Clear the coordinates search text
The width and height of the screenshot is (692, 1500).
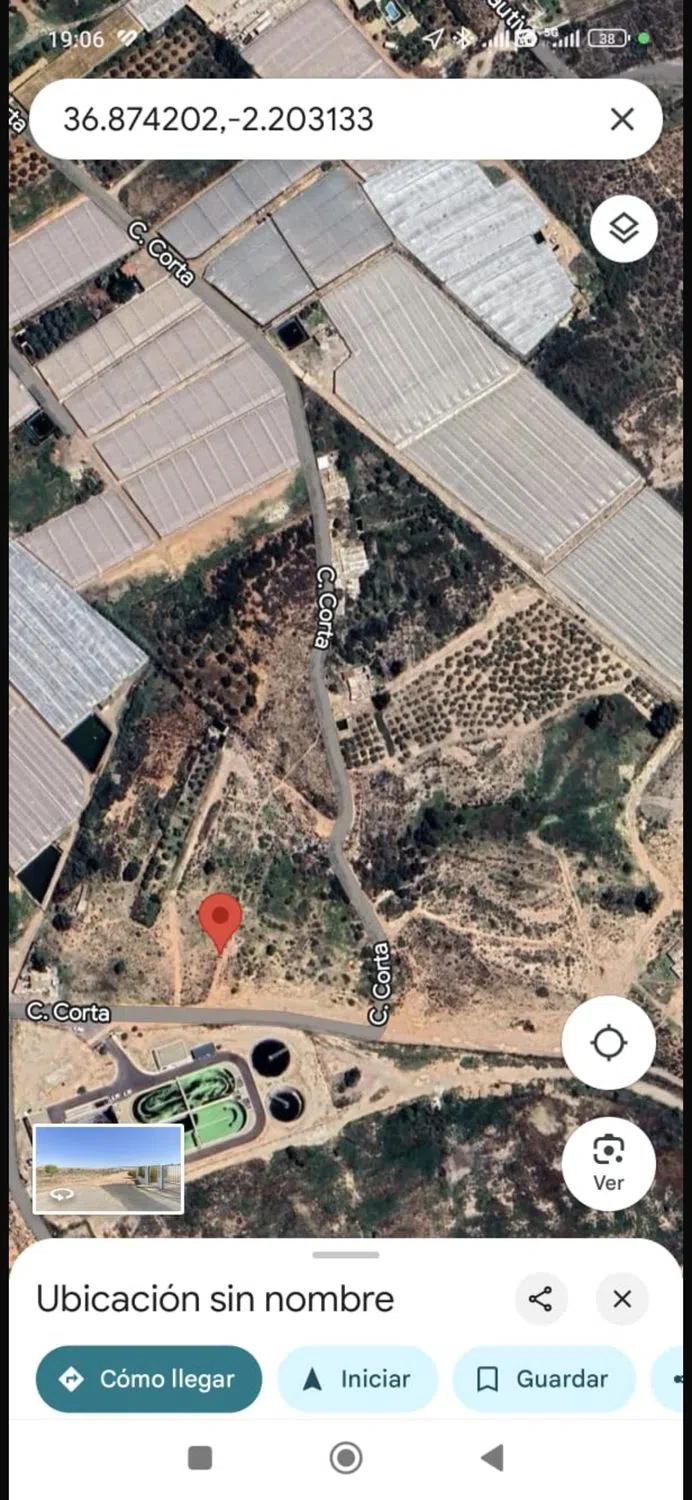point(622,120)
